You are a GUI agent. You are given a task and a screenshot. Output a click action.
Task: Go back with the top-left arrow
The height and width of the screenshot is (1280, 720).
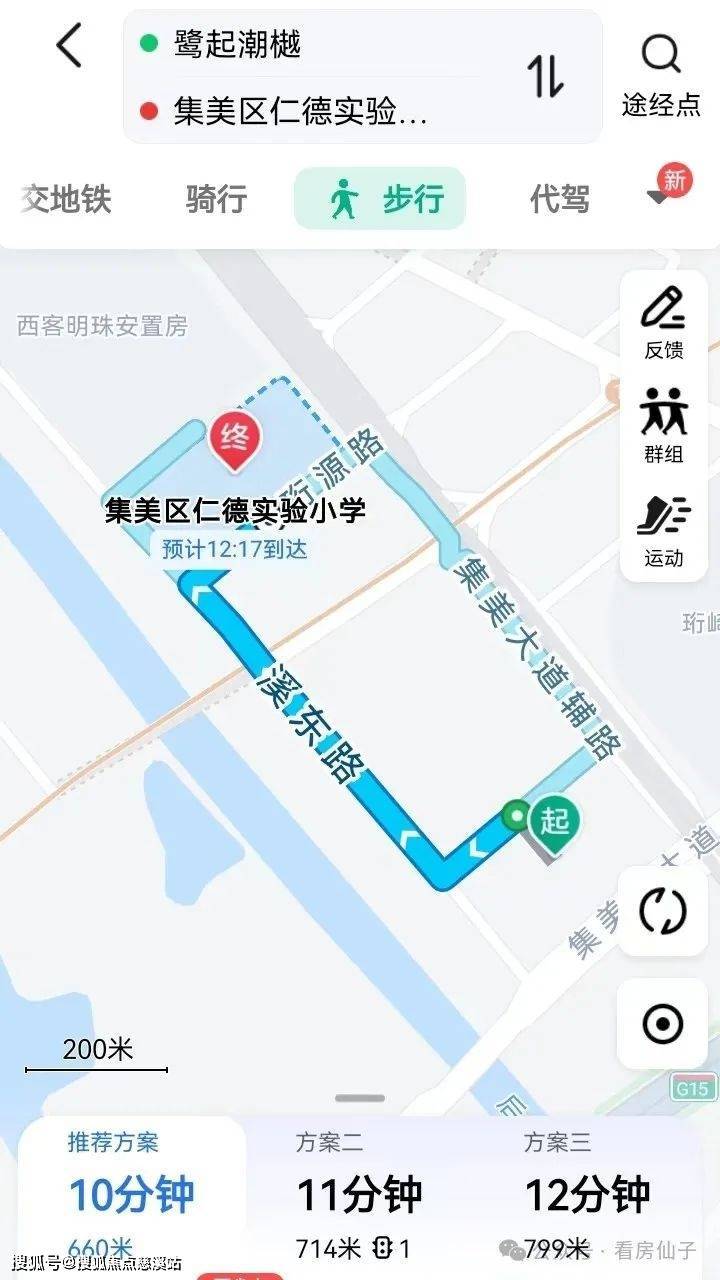pyautogui.click(x=68, y=47)
